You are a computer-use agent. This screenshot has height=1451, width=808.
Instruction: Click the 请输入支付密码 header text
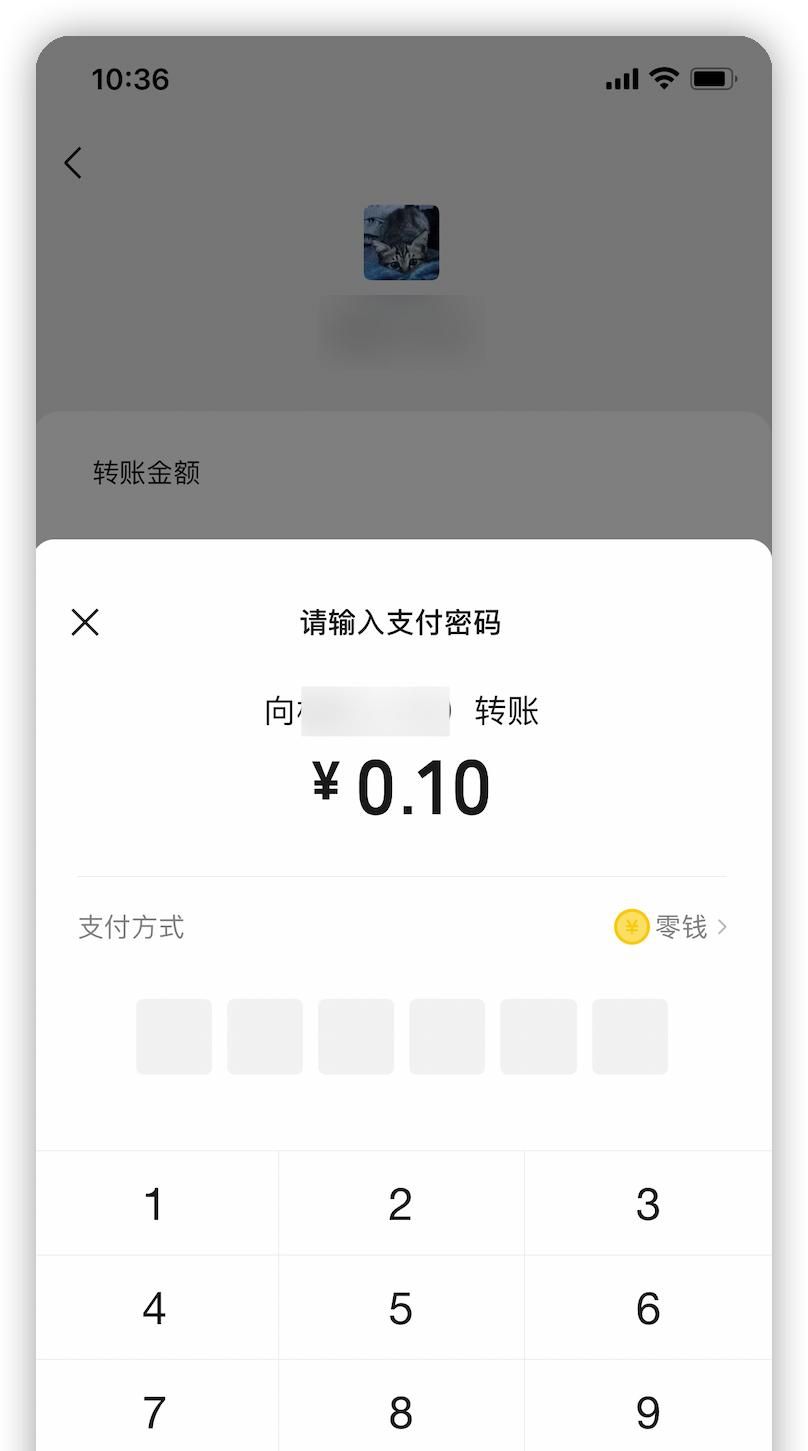pos(402,622)
